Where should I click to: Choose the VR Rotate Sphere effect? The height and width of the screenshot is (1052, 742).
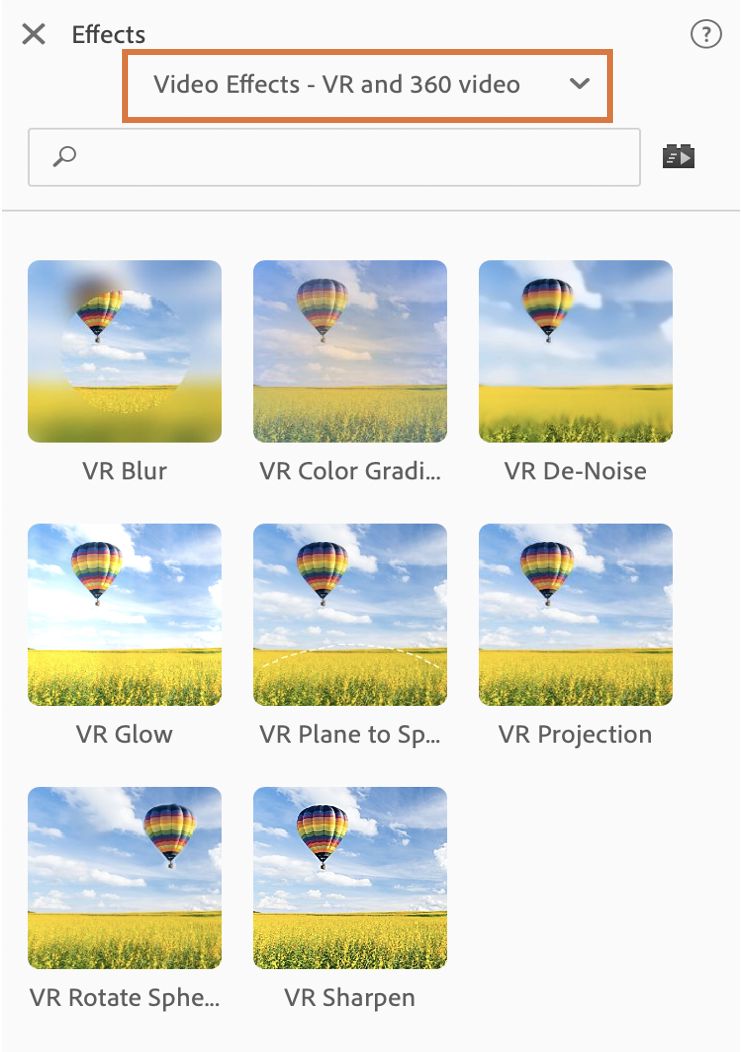pyautogui.click(x=125, y=877)
